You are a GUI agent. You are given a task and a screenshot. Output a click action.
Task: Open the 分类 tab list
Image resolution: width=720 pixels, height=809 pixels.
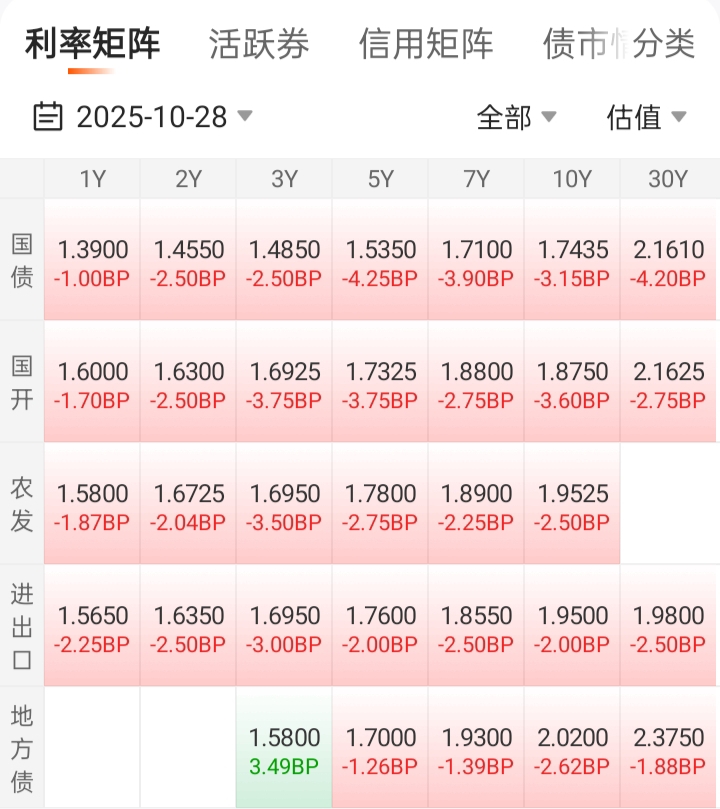coord(666,44)
